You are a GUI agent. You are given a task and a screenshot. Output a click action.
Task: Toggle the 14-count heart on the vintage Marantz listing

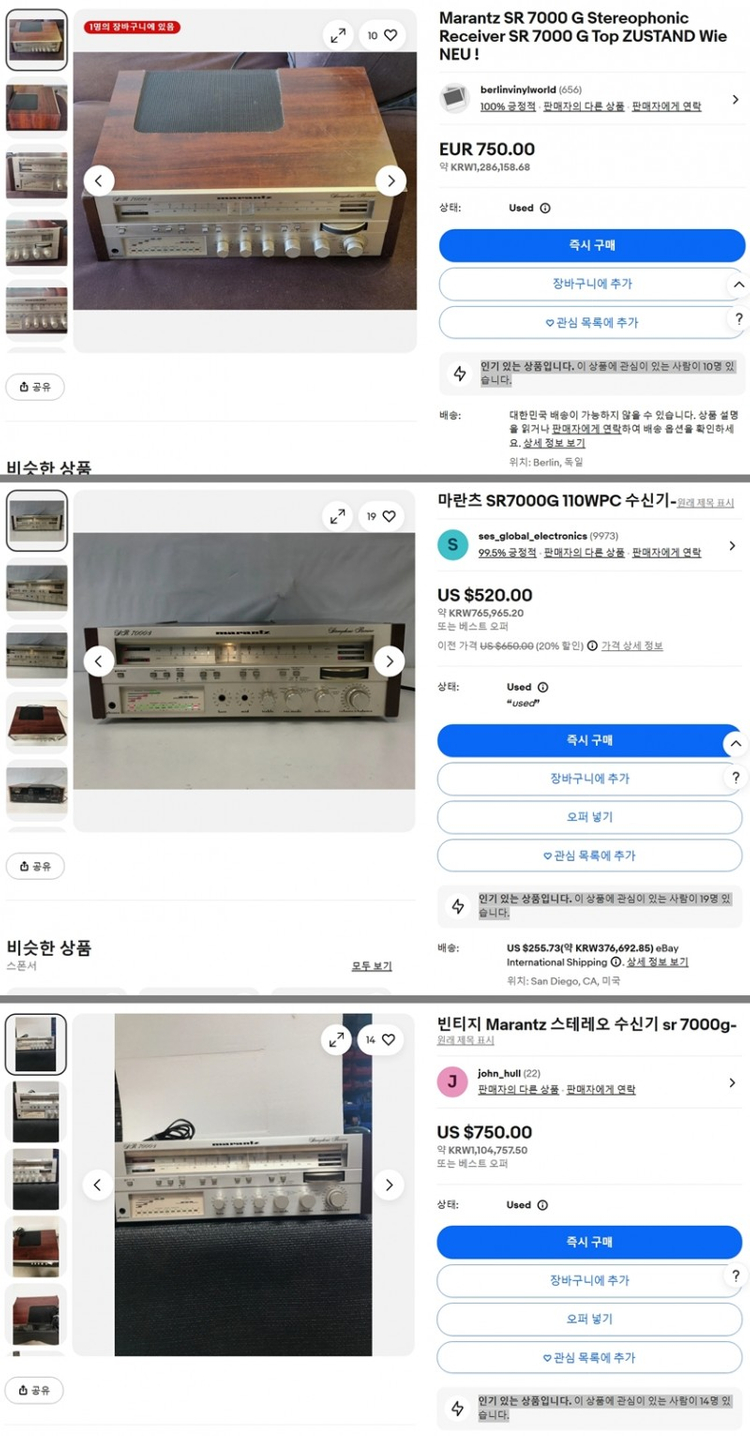388,1039
